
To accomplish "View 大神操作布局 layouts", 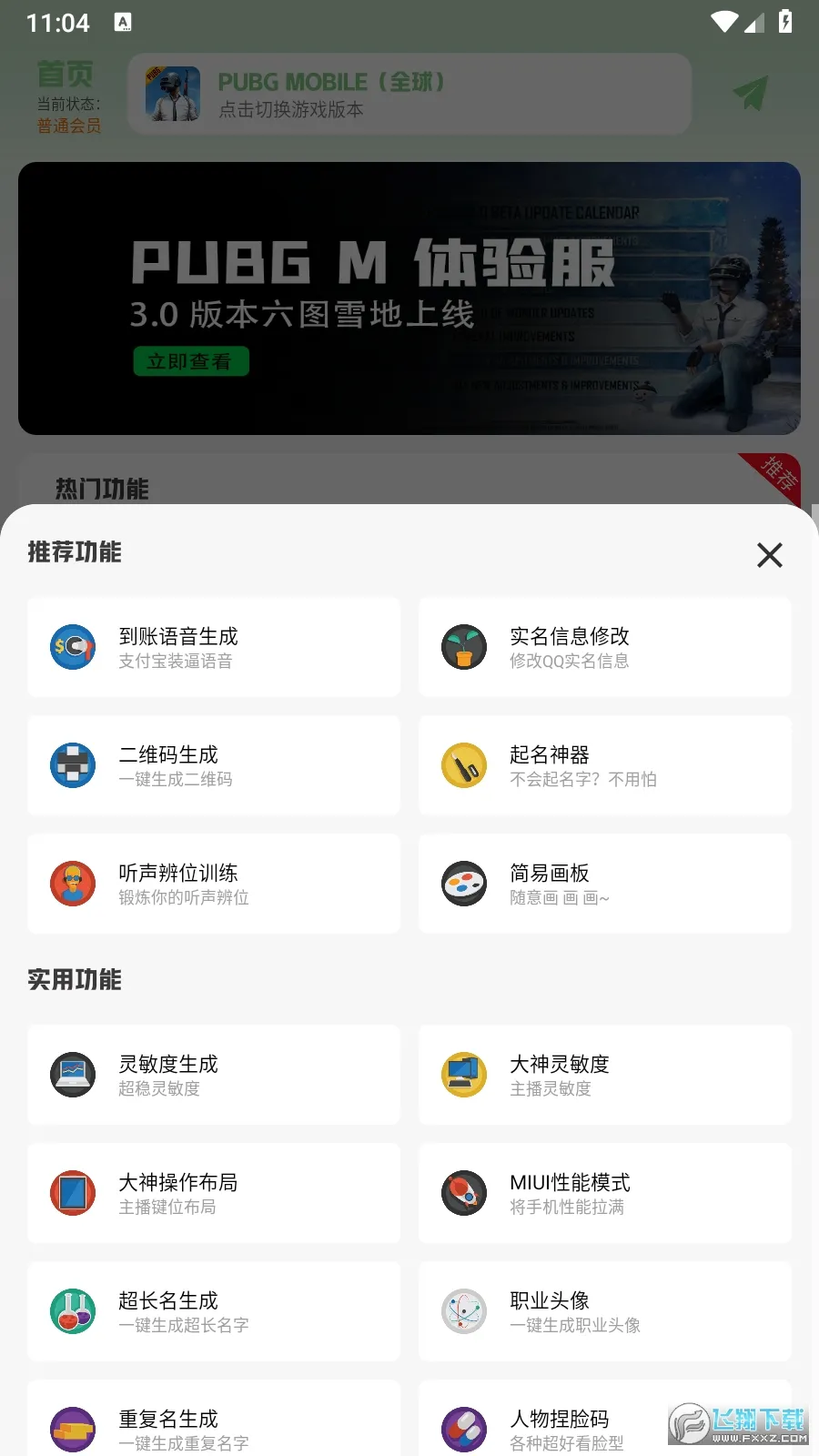I will pyautogui.click(x=214, y=1193).
